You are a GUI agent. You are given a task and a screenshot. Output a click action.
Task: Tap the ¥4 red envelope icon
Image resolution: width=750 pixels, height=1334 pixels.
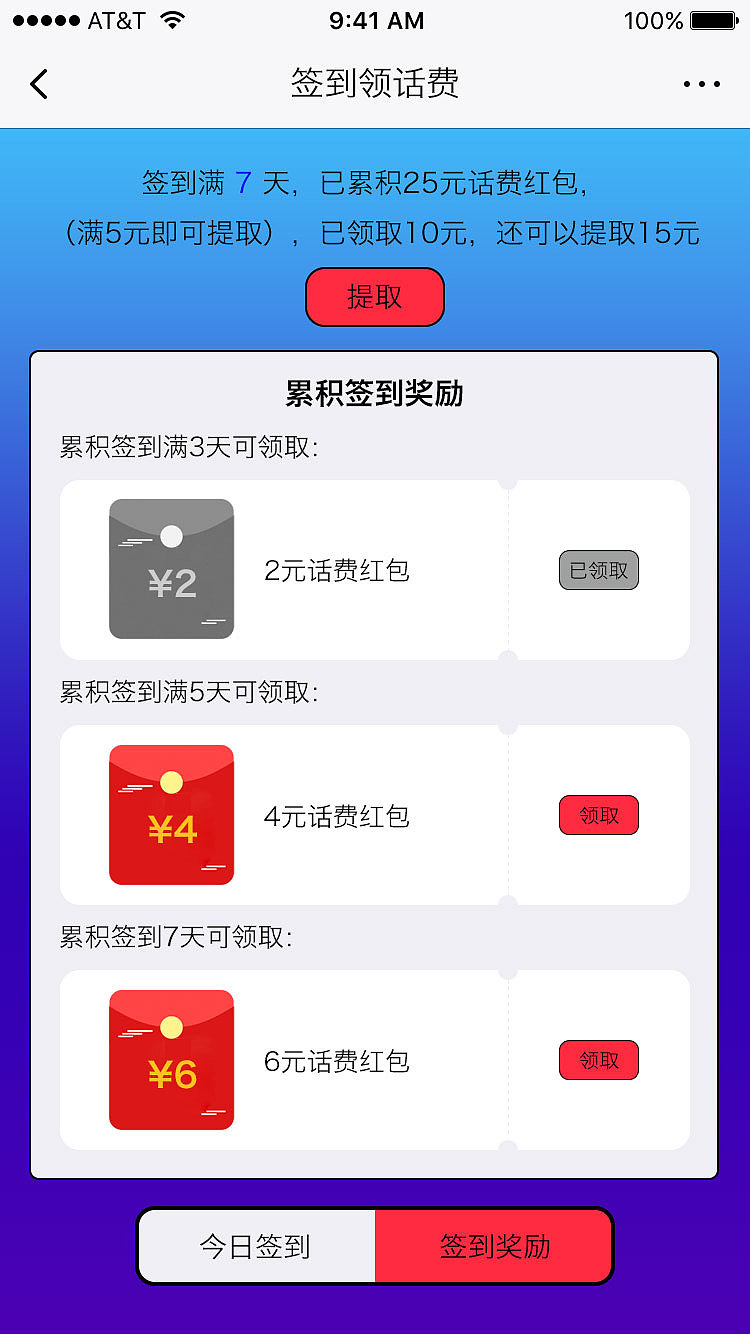(x=171, y=814)
